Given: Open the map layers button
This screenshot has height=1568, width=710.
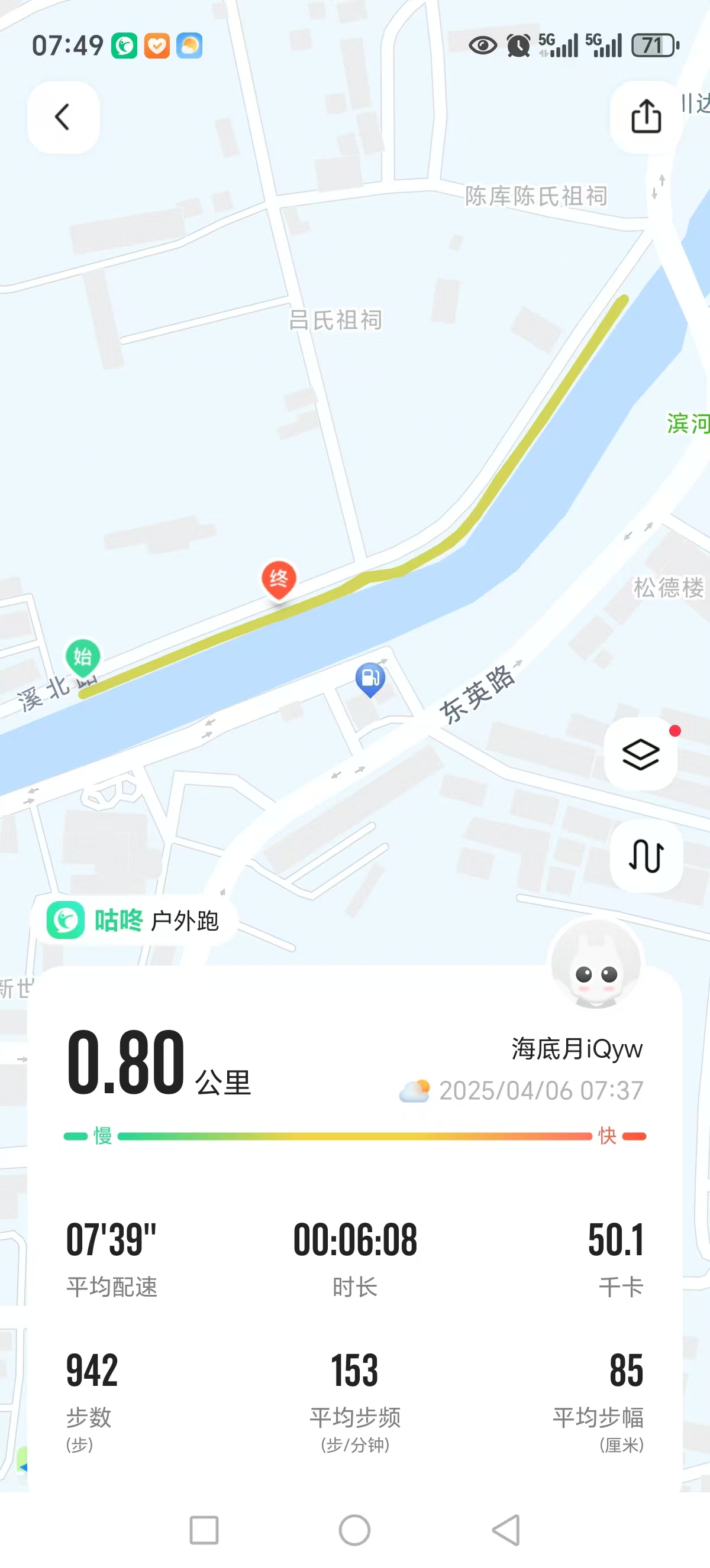Looking at the screenshot, I should (641, 754).
